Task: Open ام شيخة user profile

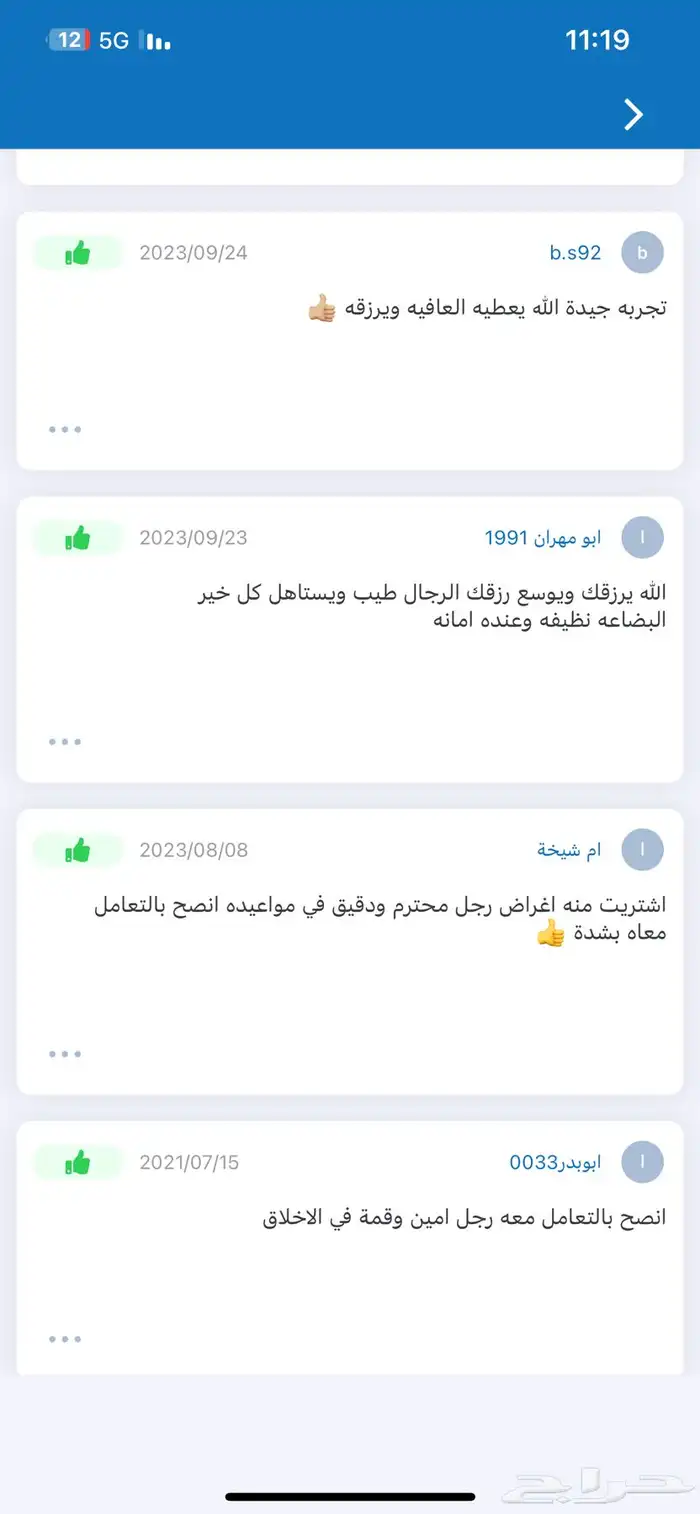Action: click(568, 850)
